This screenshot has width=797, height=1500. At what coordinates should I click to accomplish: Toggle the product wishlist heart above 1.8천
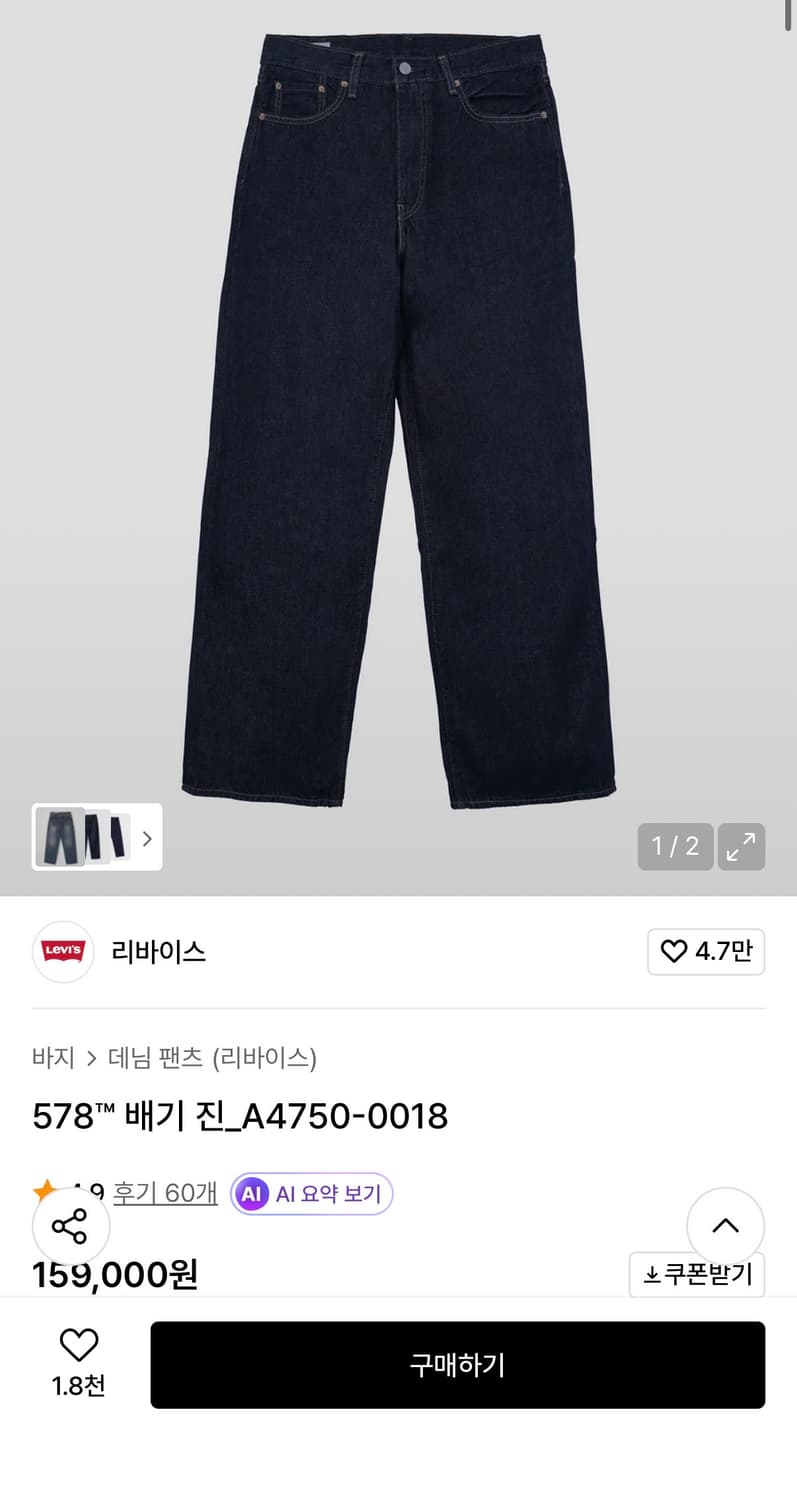click(x=79, y=1345)
